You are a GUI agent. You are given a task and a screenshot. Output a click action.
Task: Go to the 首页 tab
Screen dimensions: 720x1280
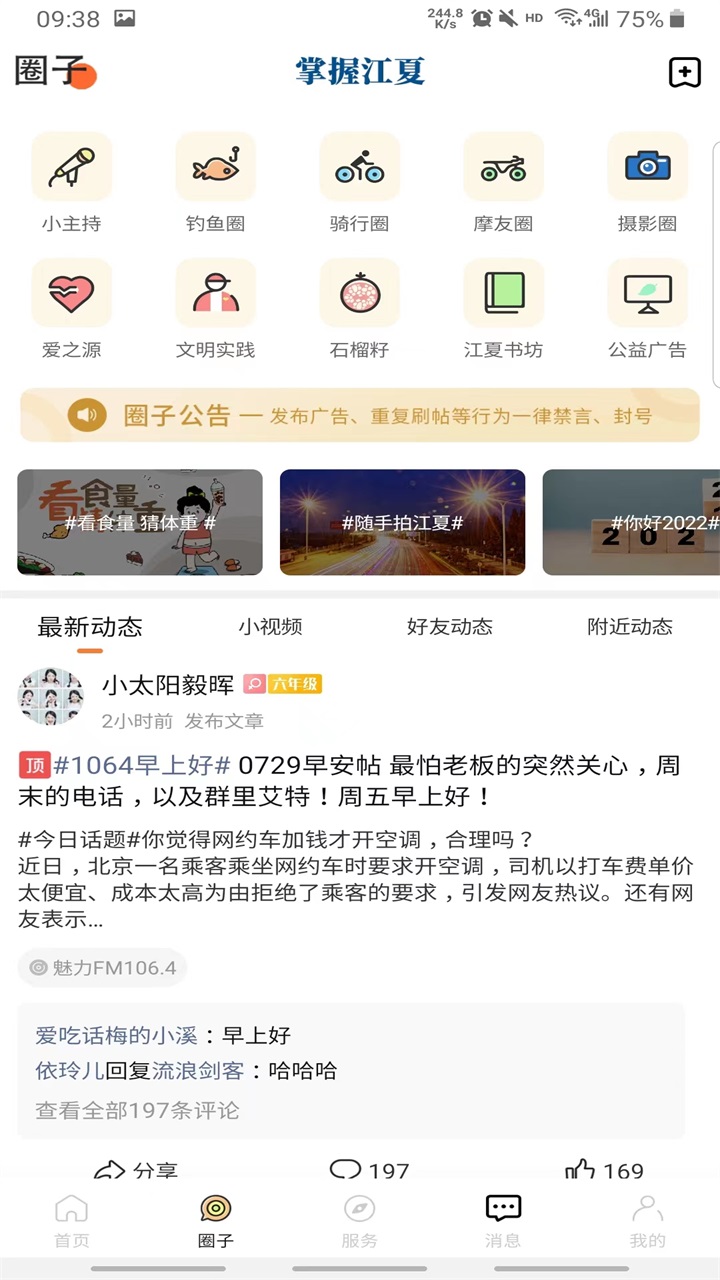pos(72,1220)
